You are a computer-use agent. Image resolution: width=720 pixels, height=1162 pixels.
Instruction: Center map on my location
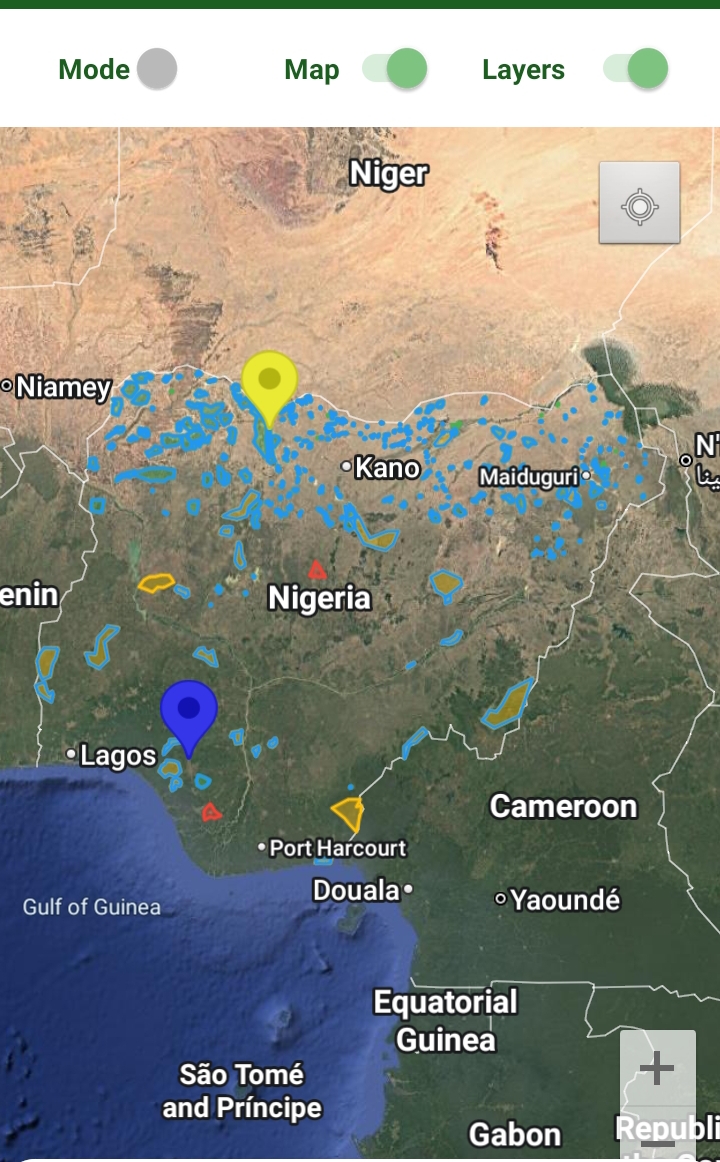point(640,203)
